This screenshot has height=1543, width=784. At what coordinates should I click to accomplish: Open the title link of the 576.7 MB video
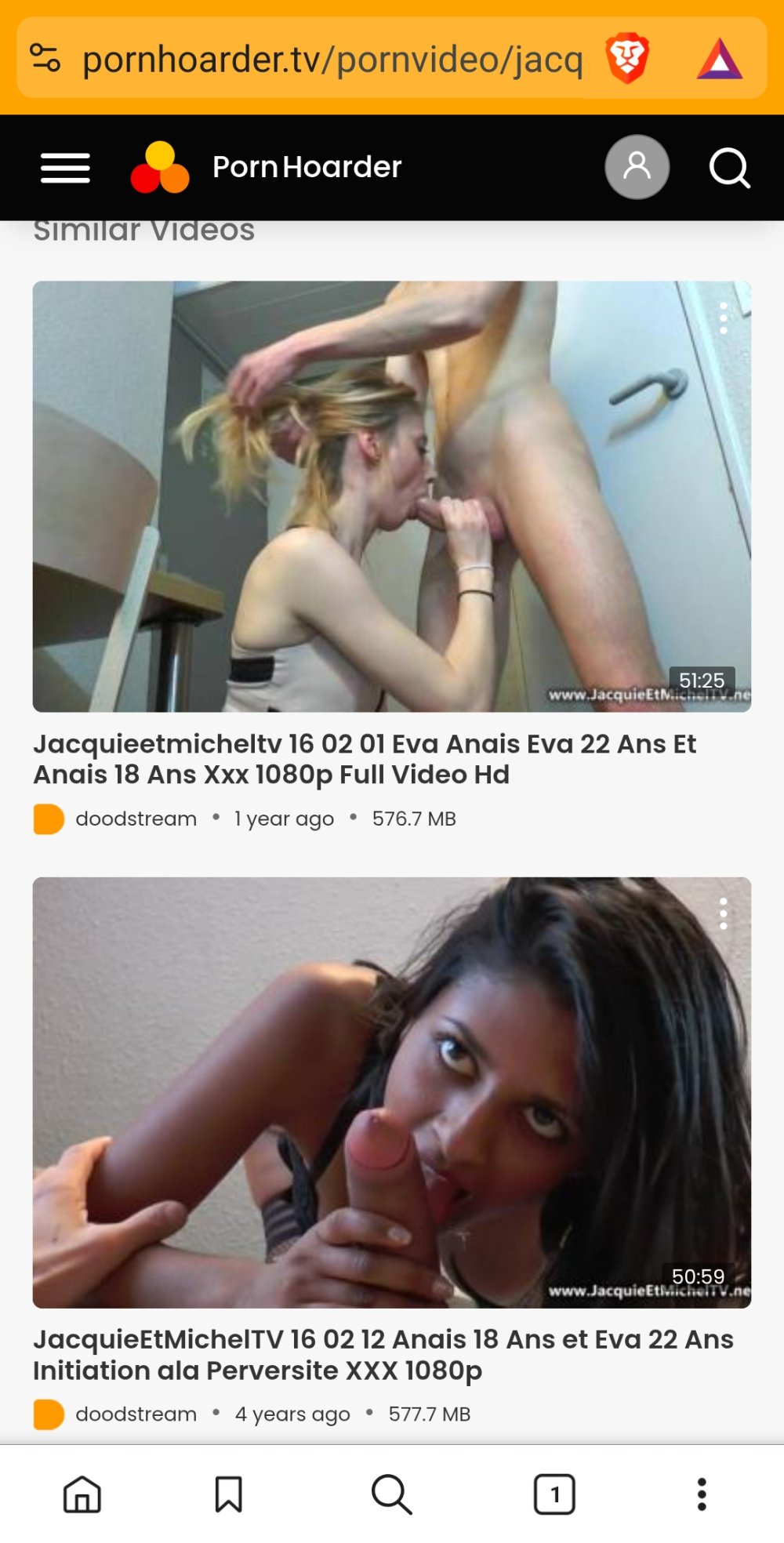364,759
